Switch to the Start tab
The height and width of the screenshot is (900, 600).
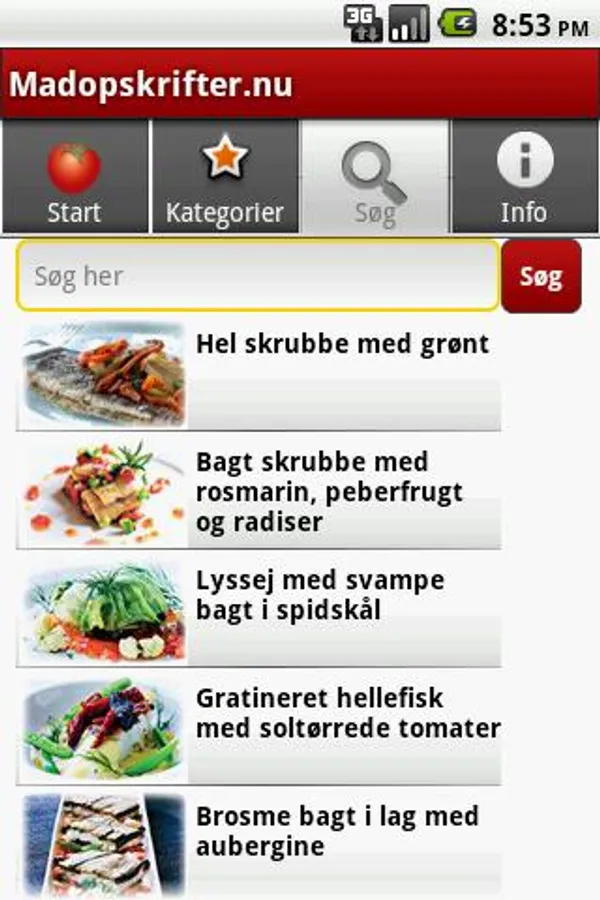pos(75,178)
